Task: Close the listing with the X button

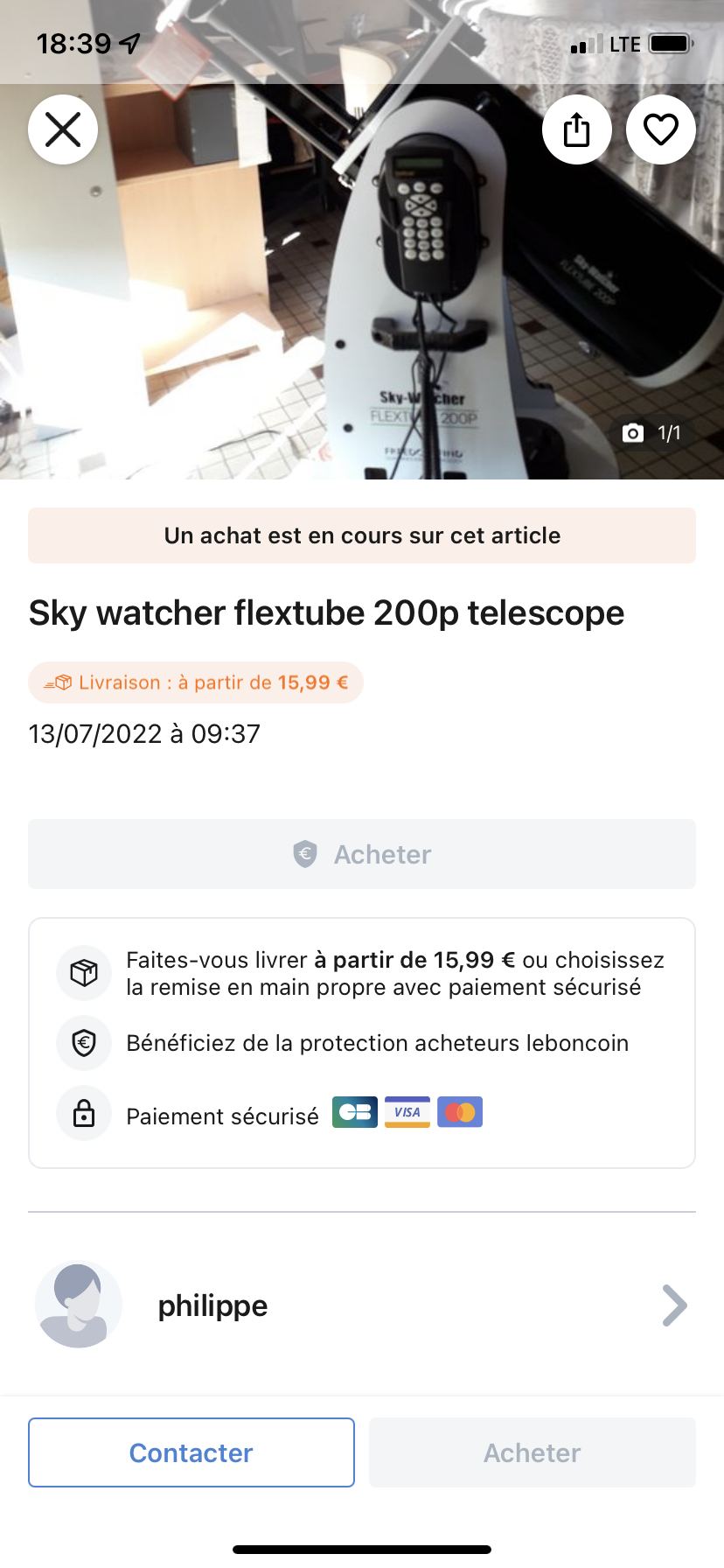Action: click(x=63, y=129)
